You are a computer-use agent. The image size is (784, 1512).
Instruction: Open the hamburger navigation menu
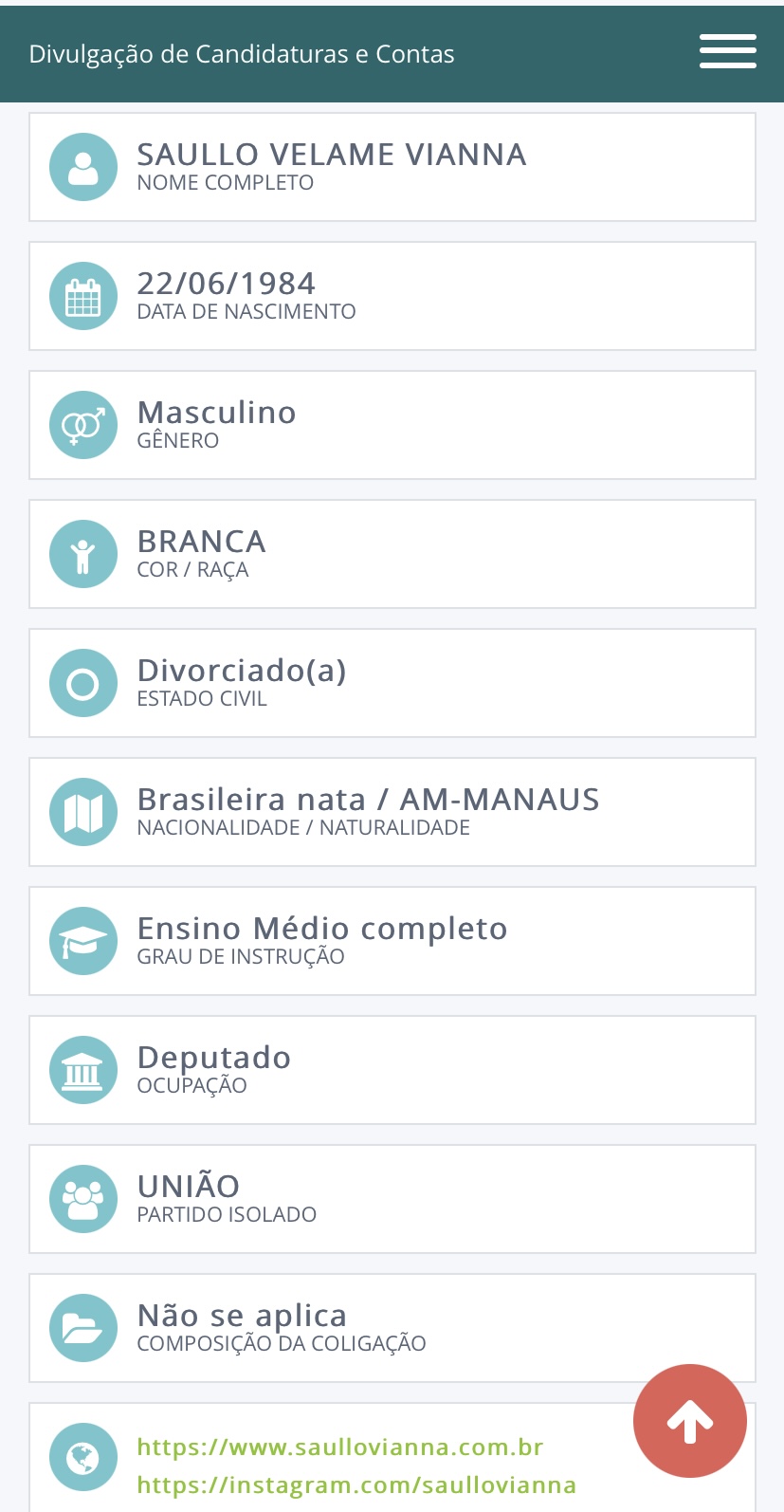(x=727, y=51)
